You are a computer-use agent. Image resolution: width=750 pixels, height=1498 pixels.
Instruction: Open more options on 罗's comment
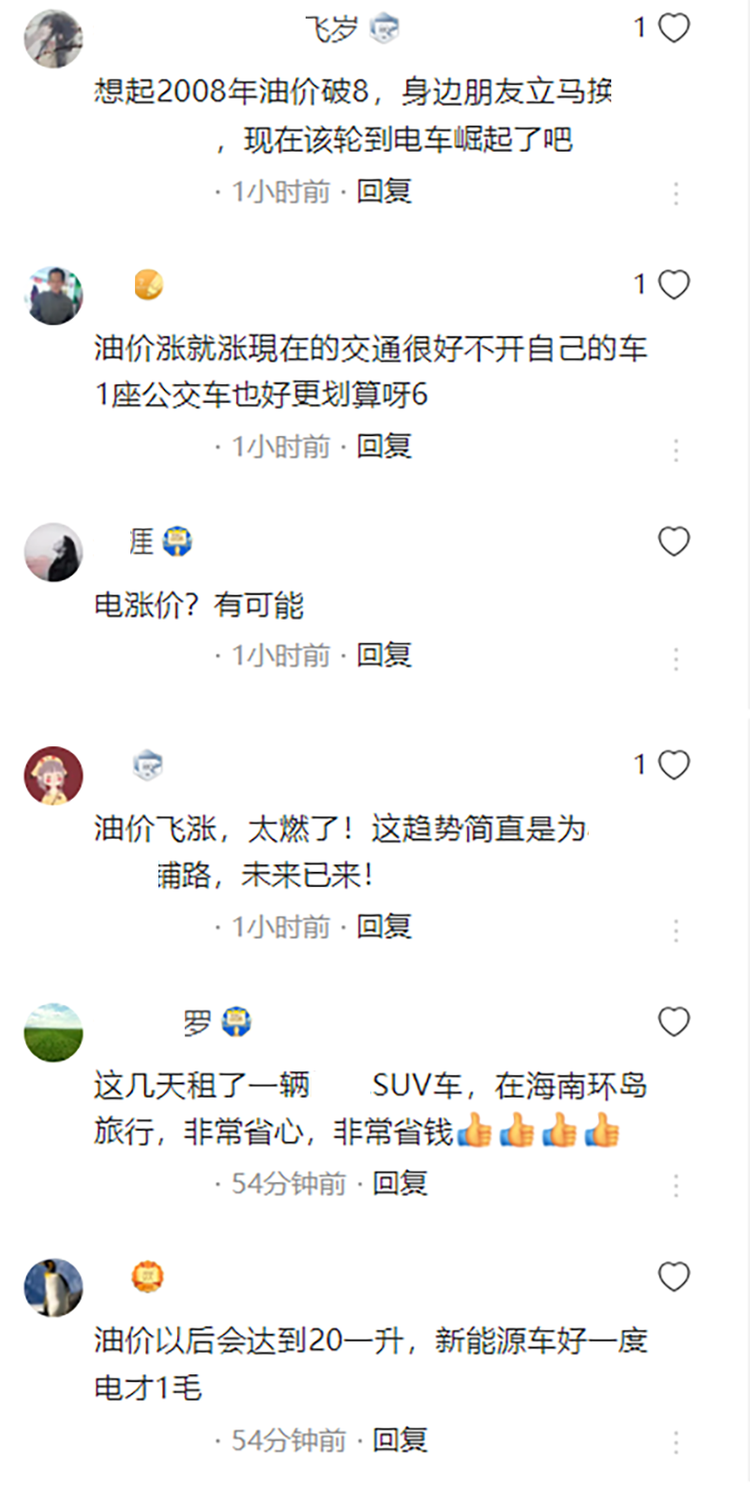(x=677, y=1186)
